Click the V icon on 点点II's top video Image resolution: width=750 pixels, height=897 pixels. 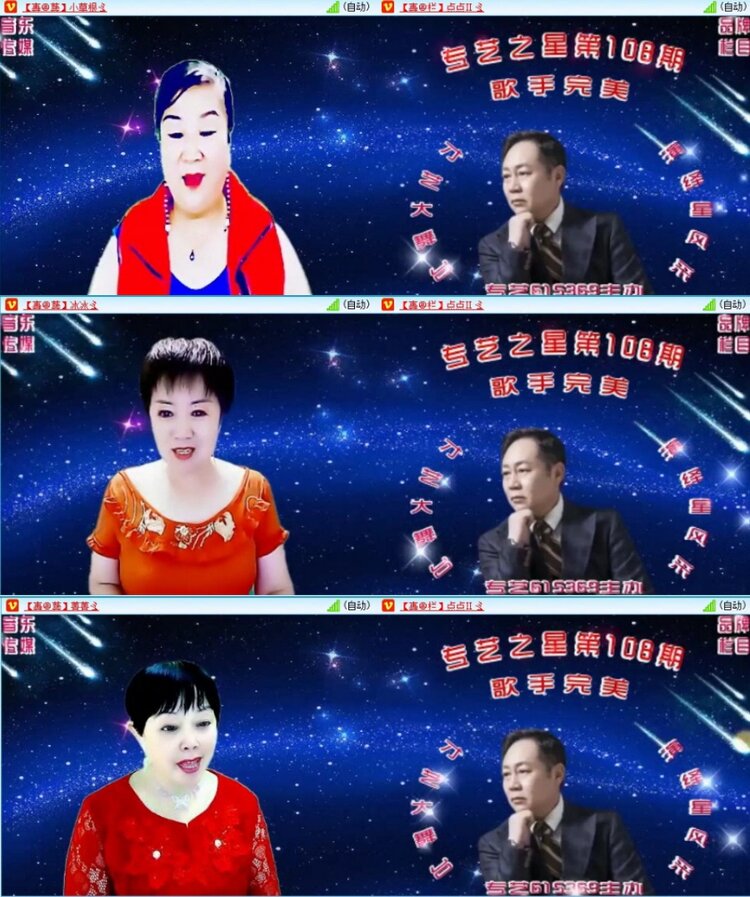click(x=387, y=7)
